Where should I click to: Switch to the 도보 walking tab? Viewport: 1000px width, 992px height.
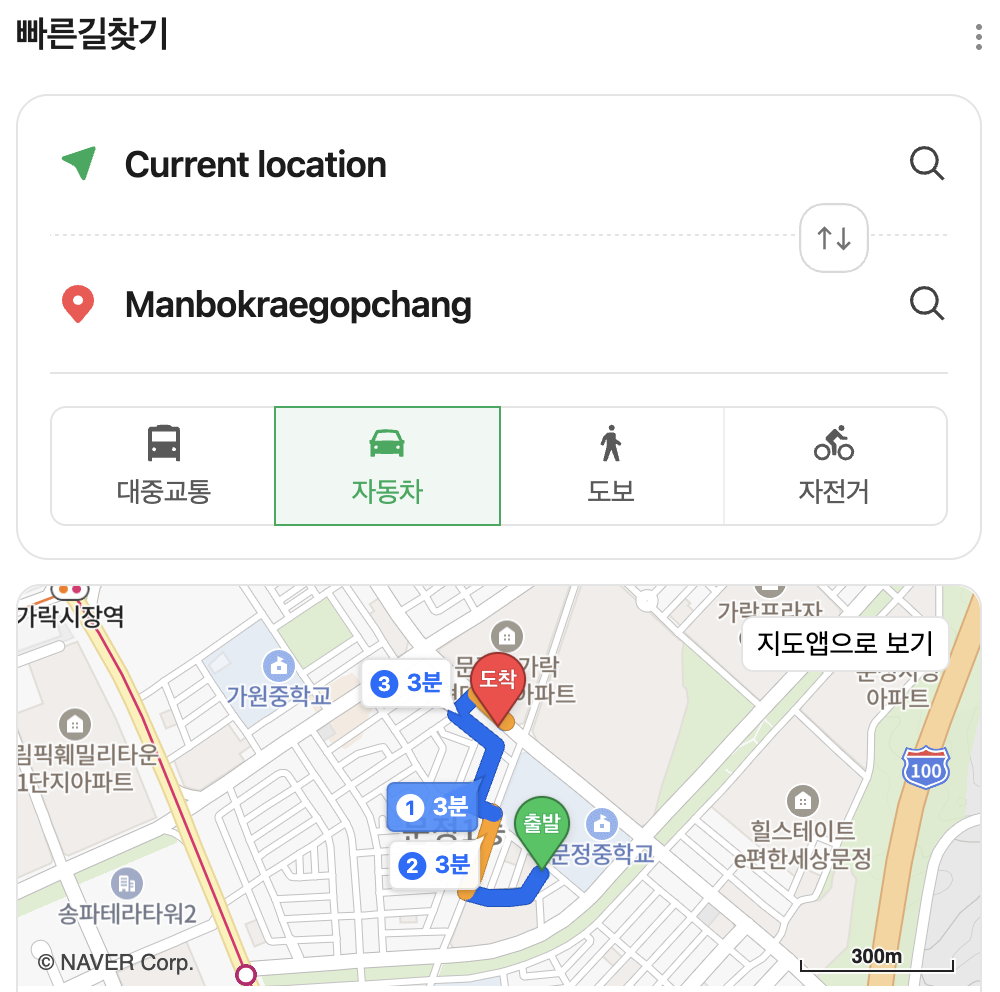[611, 466]
